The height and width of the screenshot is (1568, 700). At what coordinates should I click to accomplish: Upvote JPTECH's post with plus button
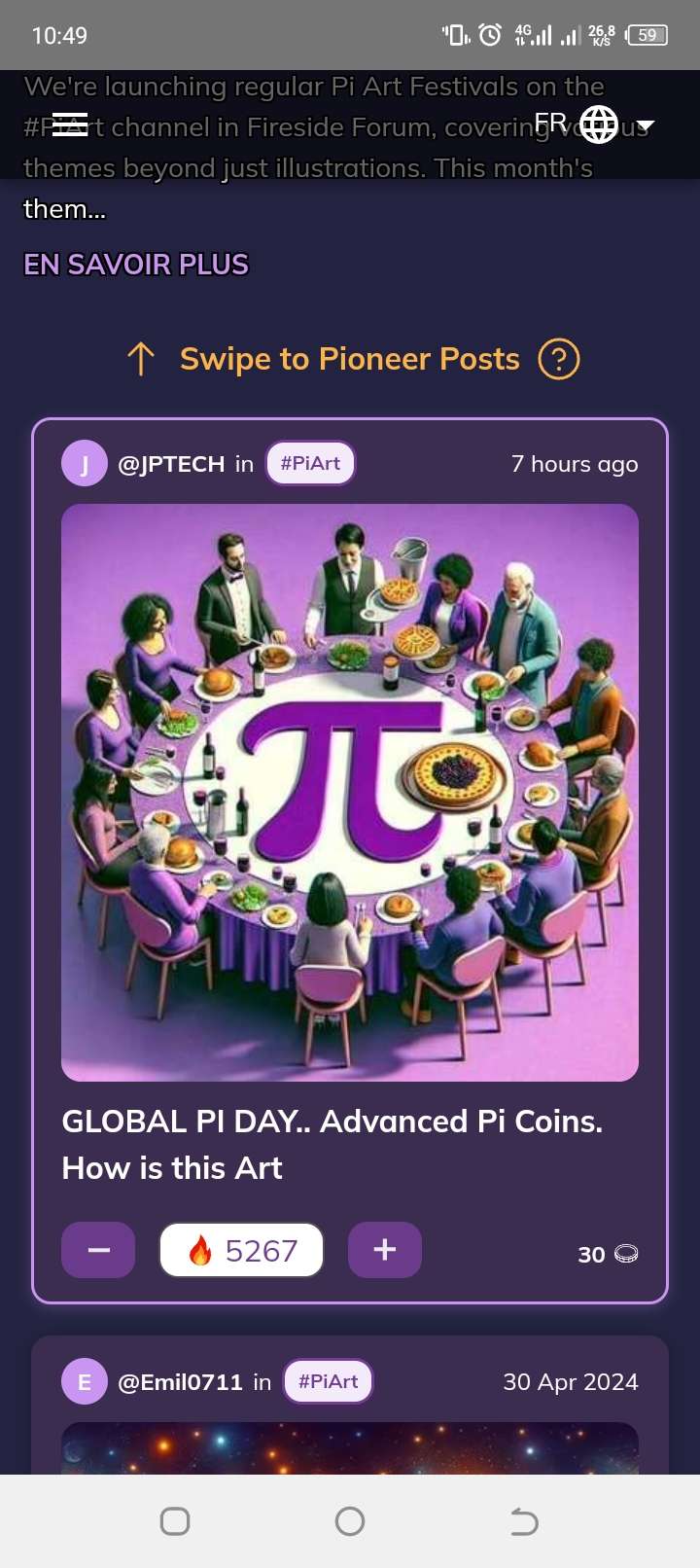(385, 1250)
